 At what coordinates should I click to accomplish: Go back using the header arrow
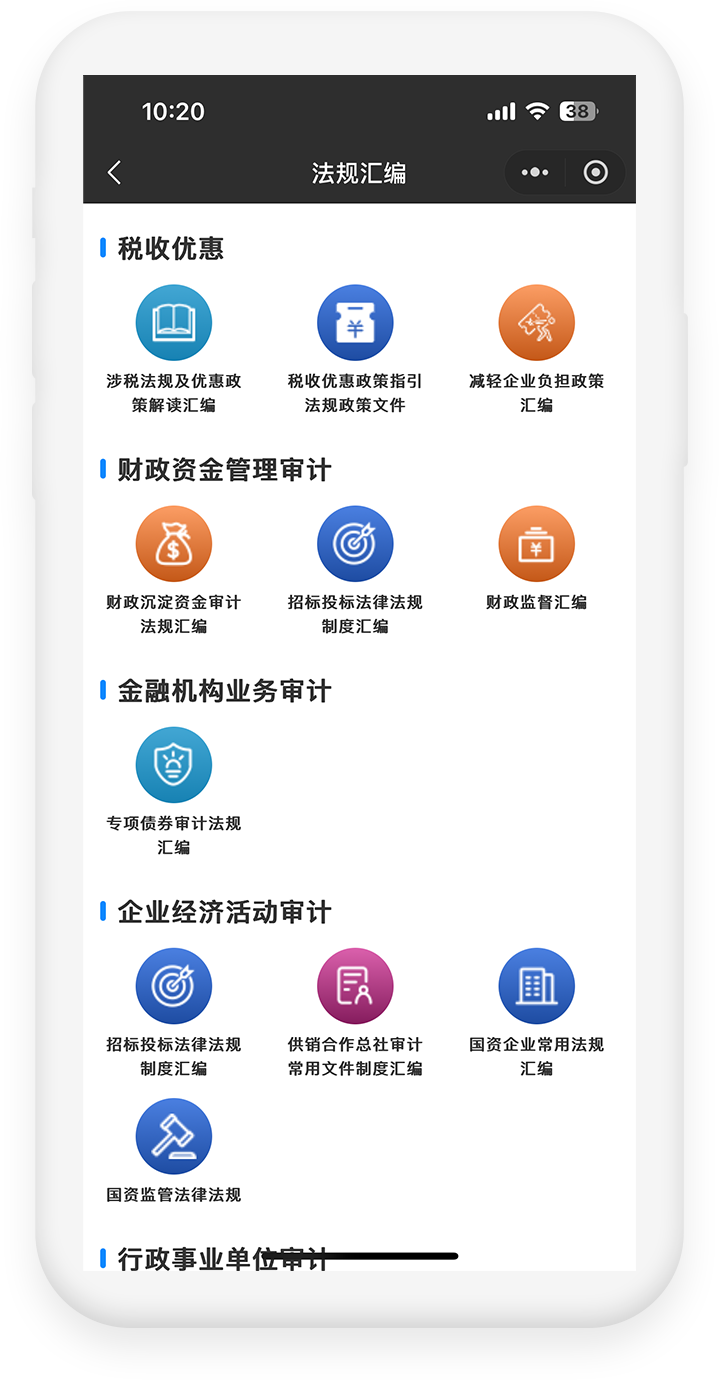115,173
